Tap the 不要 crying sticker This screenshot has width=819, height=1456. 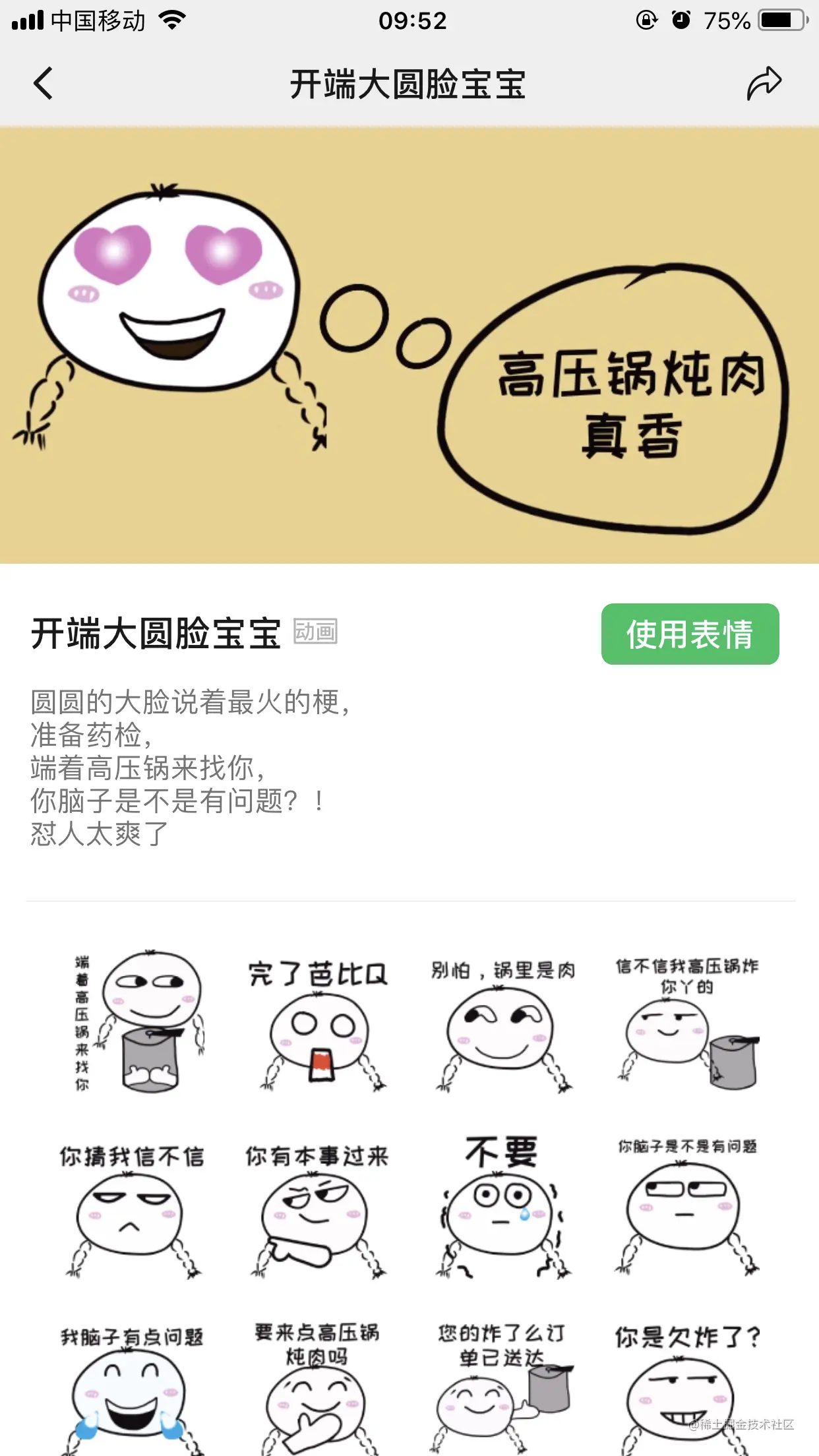pyautogui.click(x=502, y=1207)
